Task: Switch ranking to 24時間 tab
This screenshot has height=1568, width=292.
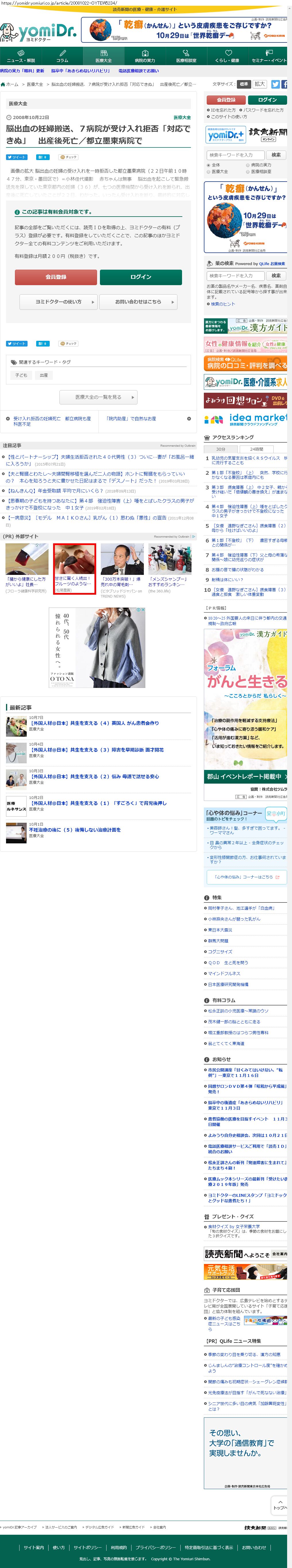Action: click(257, 449)
